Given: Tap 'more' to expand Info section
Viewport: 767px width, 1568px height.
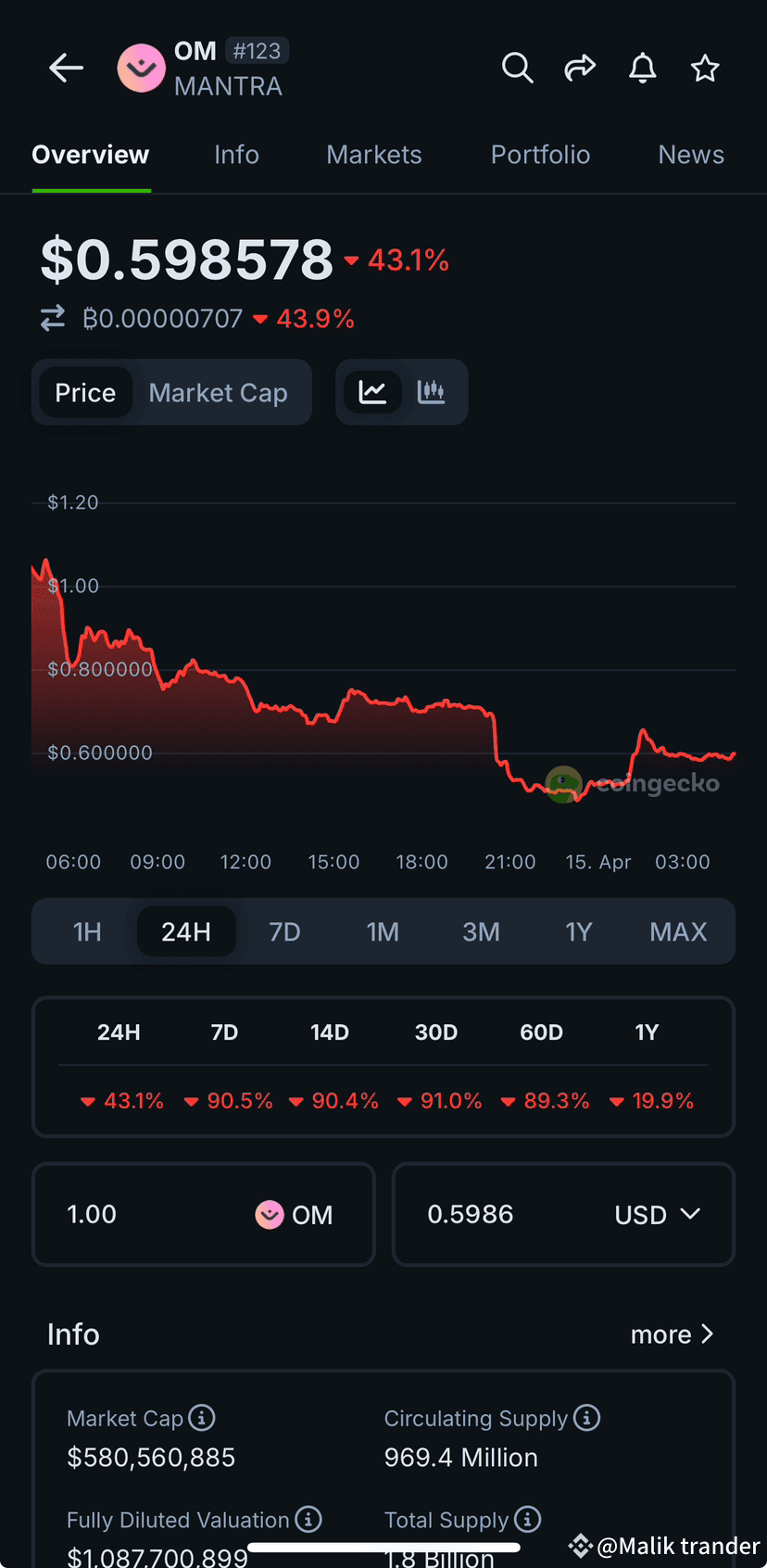Looking at the screenshot, I should [673, 1334].
